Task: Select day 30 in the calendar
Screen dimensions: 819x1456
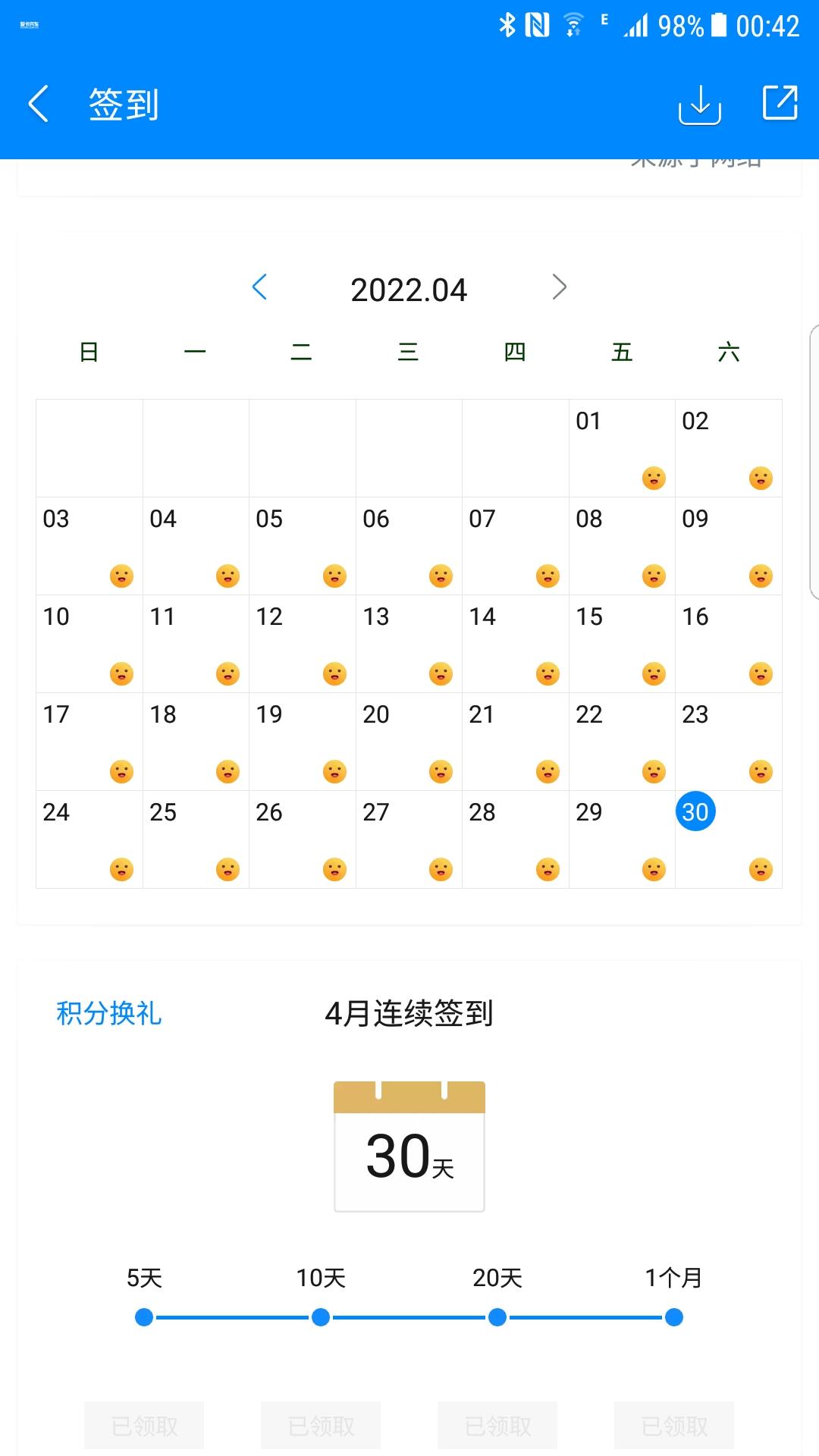Action: coord(695,811)
